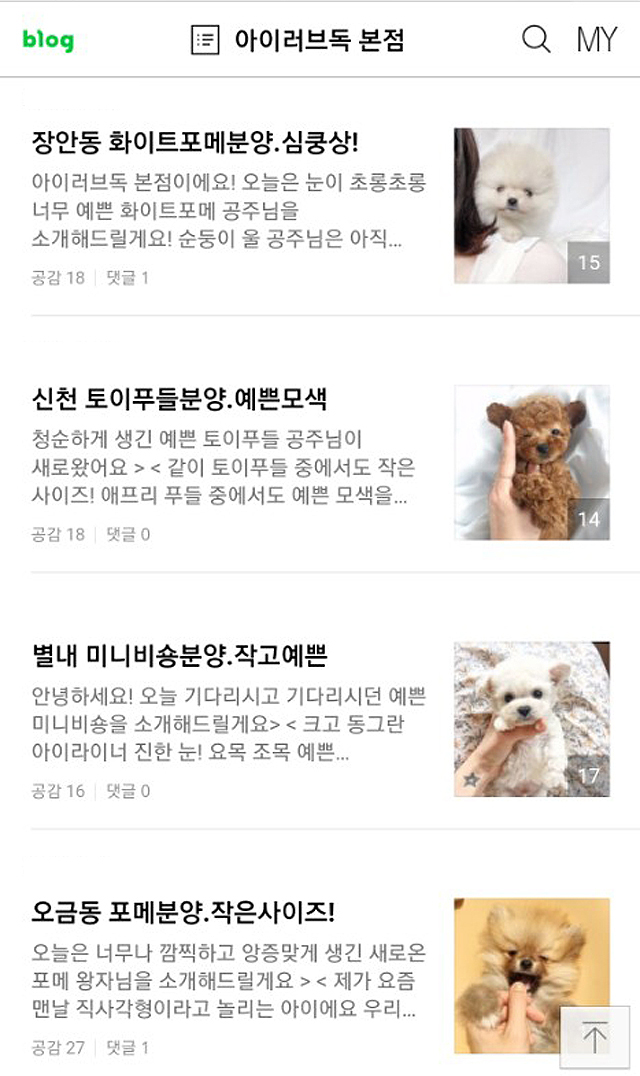
Task: View the post 오금동 포메분양.작은사이즈!
Action: (x=183, y=913)
